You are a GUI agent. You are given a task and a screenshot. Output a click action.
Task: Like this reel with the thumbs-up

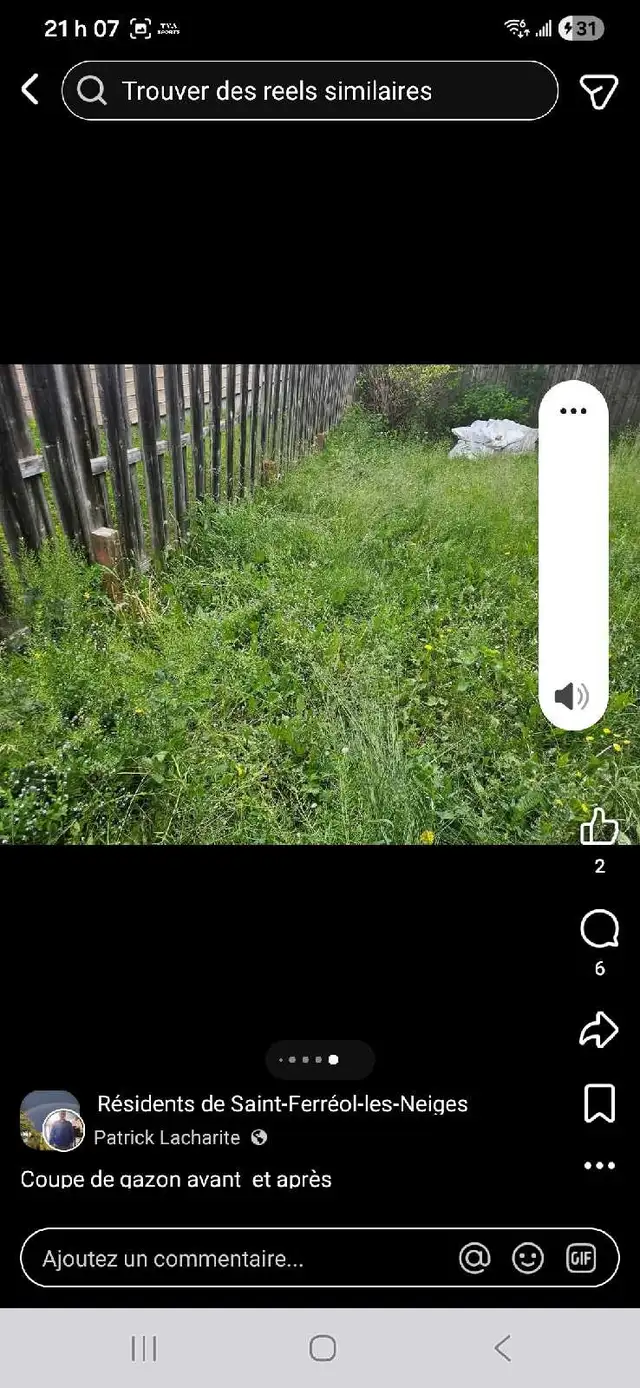click(x=599, y=827)
